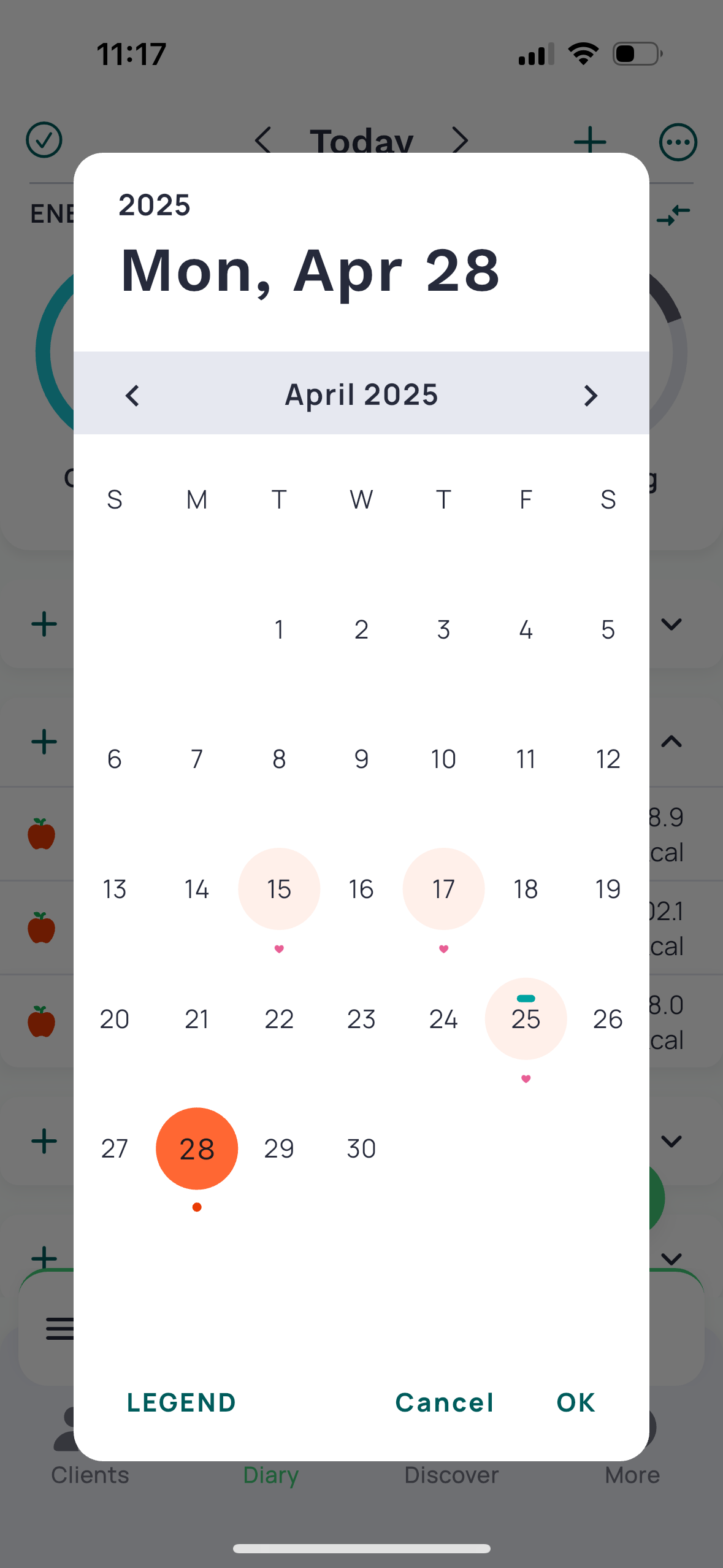Go to the next month
This screenshot has width=723, height=1568.
coord(590,396)
